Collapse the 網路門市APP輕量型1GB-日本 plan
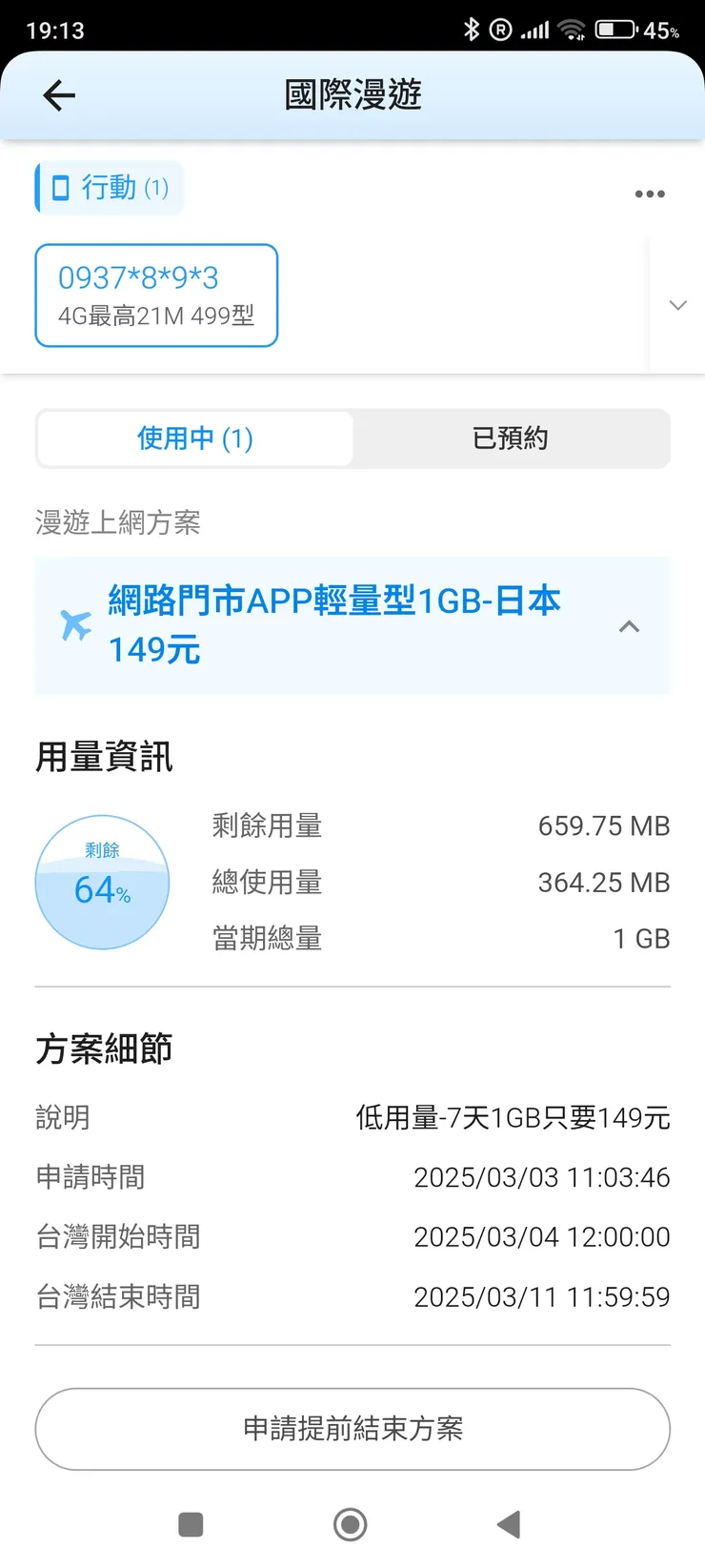The height and width of the screenshot is (1568, 705). coord(629,626)
